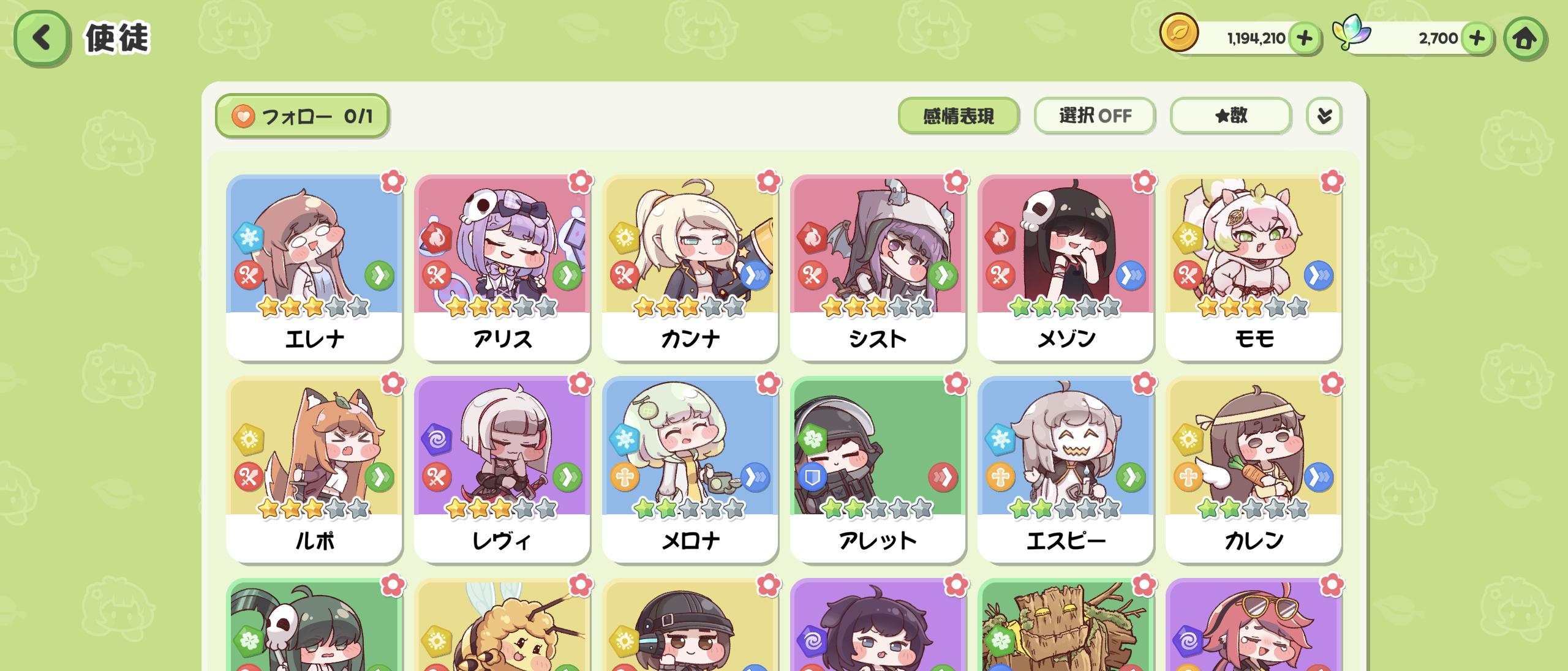View the カンナ character card
The width and height of the screenshot is (1568, 671).
[690, 268]
